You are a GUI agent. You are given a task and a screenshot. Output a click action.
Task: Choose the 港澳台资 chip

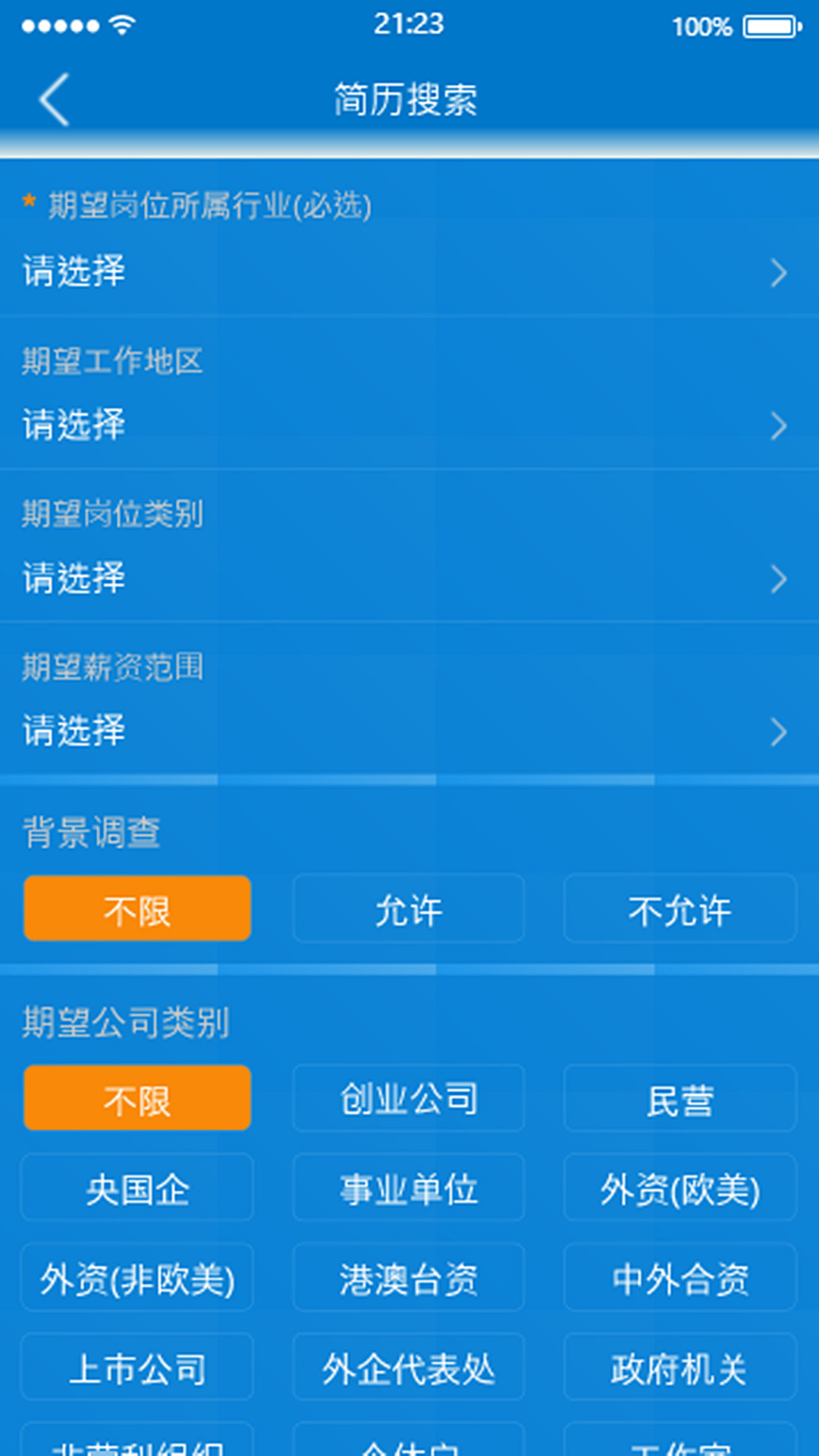pos(409,1279)
